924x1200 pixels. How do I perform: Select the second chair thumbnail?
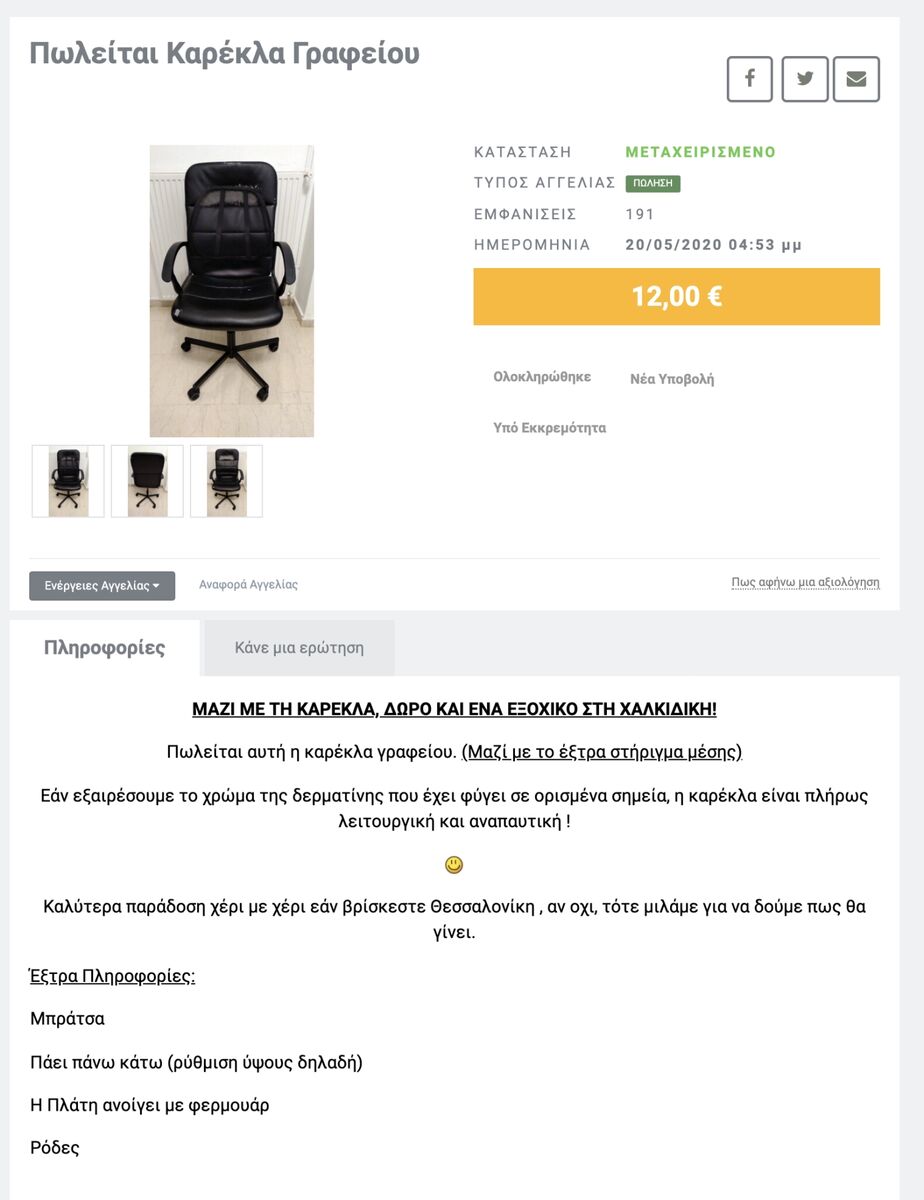pyautogui.click(x=147, y=481)
